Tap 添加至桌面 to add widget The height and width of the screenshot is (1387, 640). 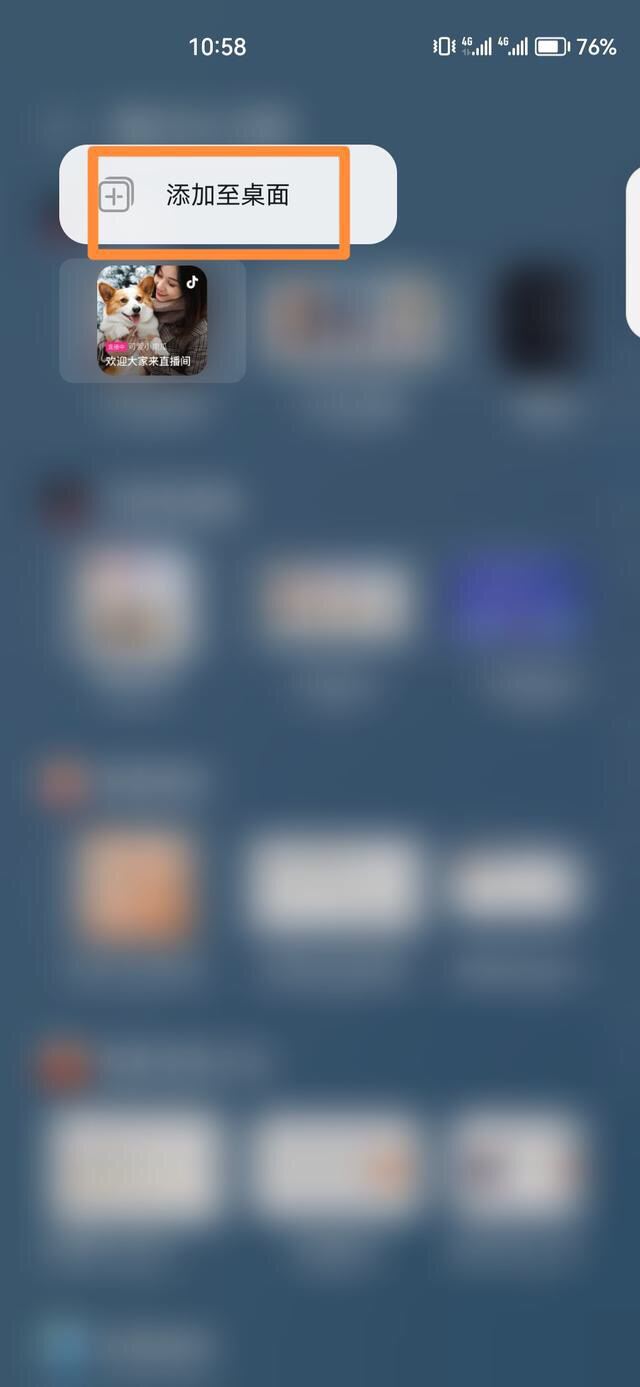[x=227, y=195]
